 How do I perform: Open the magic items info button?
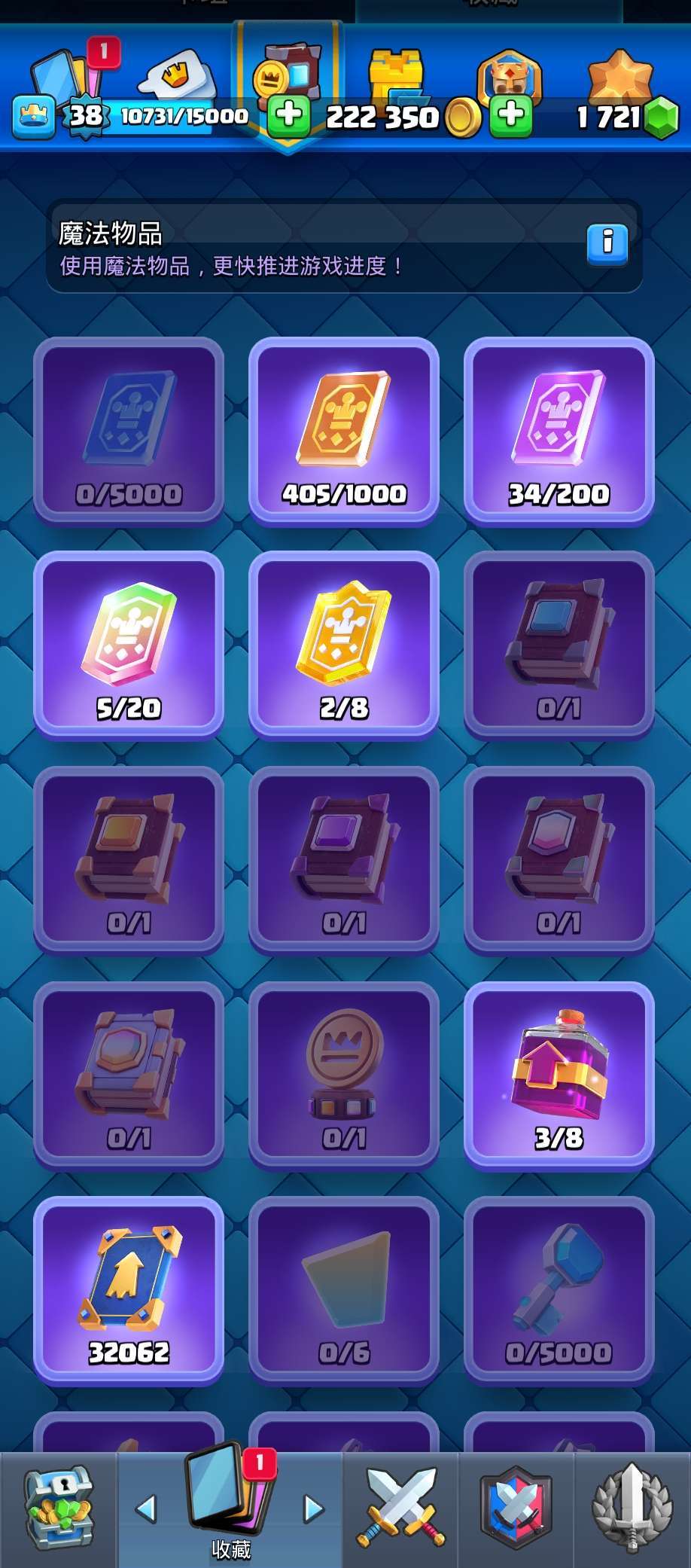pyautogui.click(x=607, y=245)
